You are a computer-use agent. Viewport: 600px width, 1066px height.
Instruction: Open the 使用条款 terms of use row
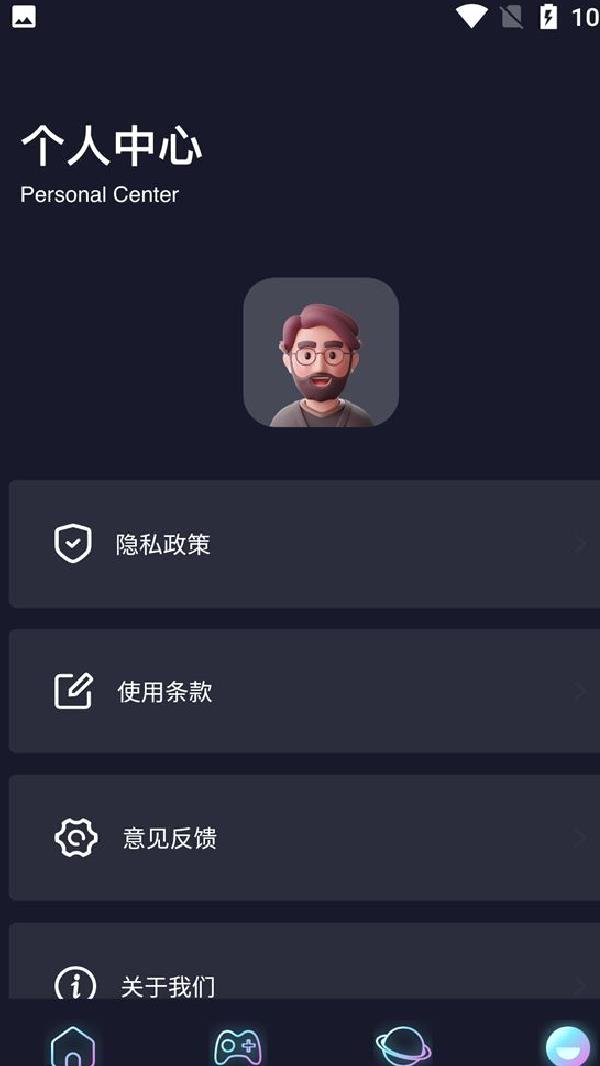[300, 691]
